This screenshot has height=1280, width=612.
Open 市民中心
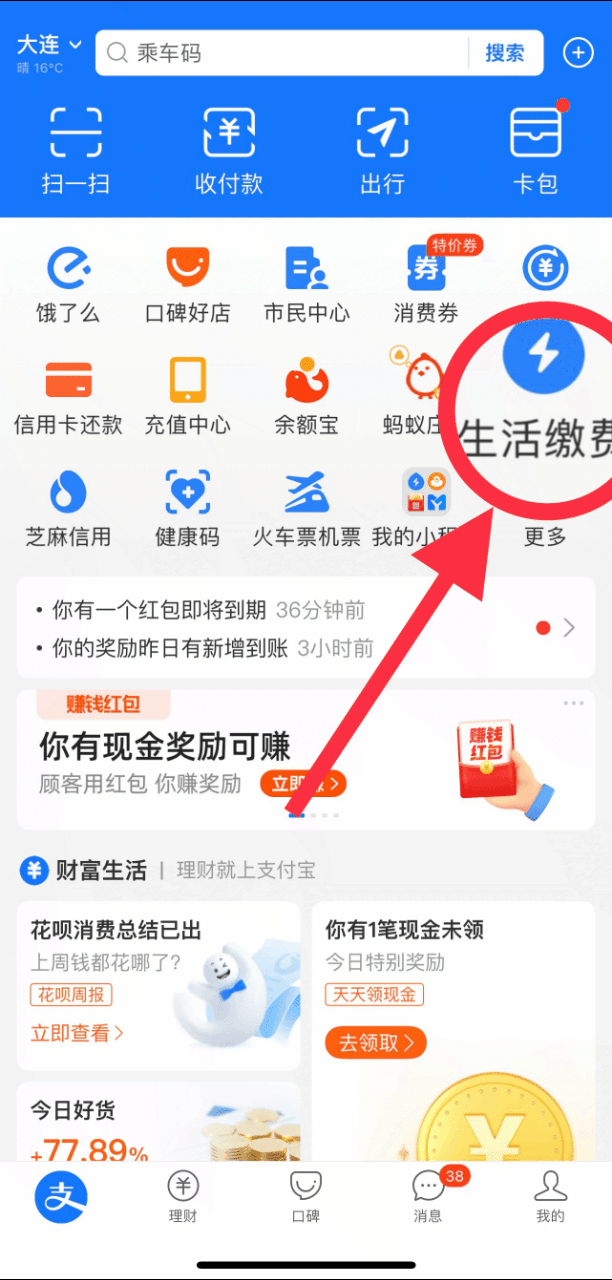(307, 285)
